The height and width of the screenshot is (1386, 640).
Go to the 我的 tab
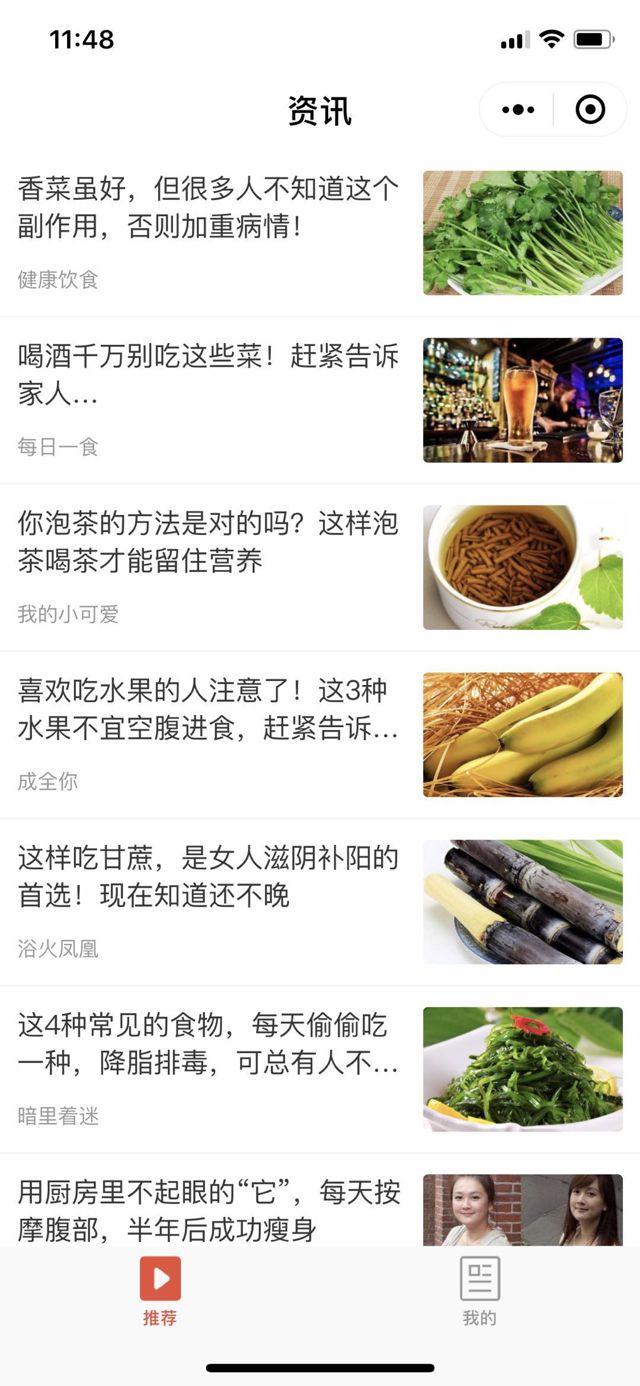click(x=479, y=1291)
